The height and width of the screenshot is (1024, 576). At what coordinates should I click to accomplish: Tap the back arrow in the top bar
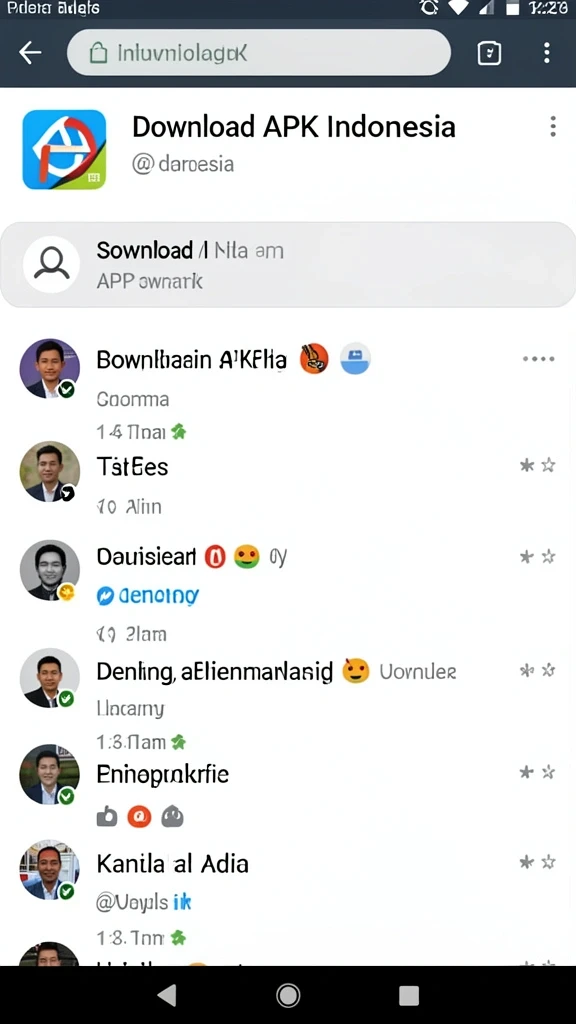pos(31,53)
